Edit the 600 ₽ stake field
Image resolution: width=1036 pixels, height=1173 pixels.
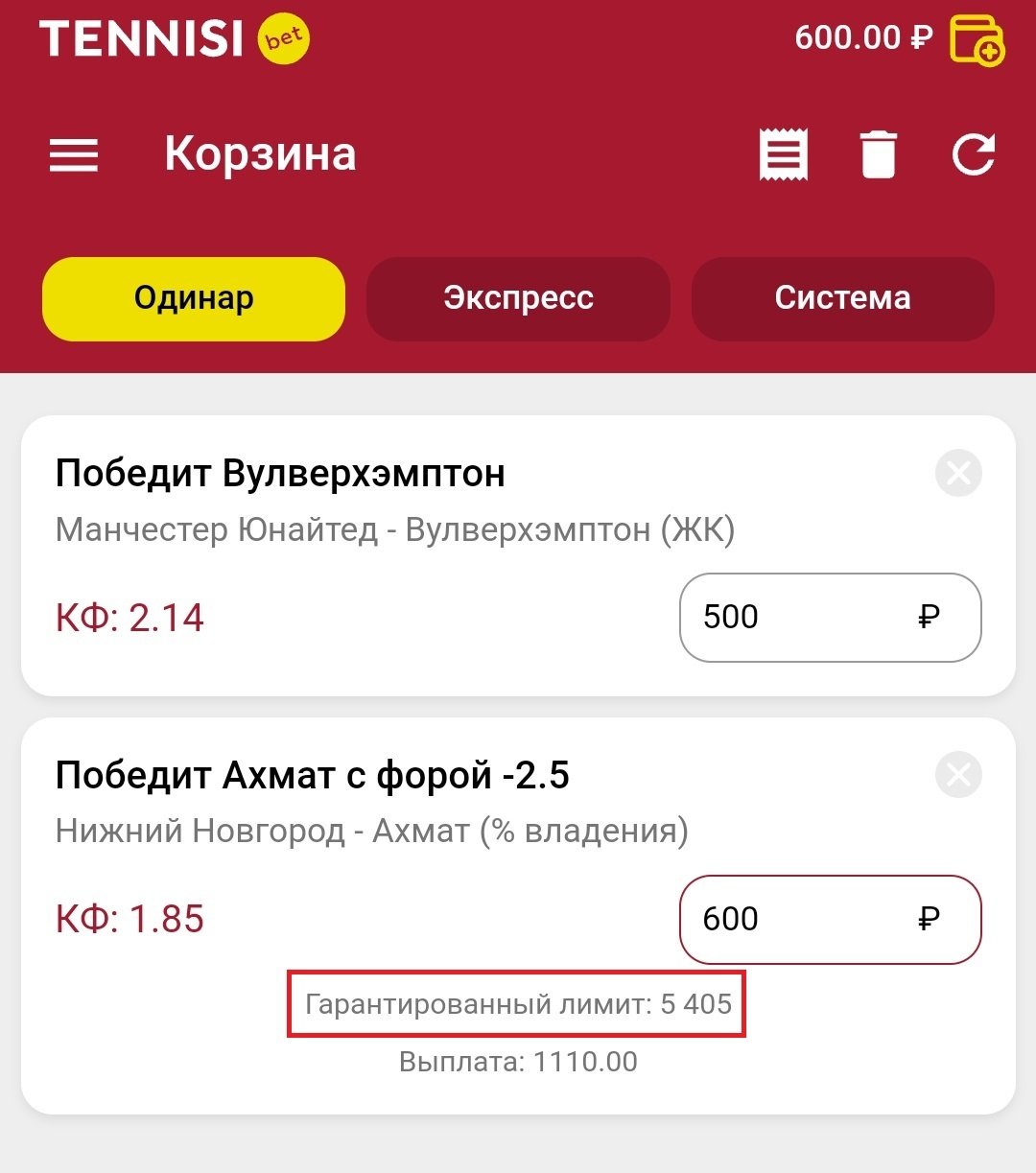click(x=806, y=919)
